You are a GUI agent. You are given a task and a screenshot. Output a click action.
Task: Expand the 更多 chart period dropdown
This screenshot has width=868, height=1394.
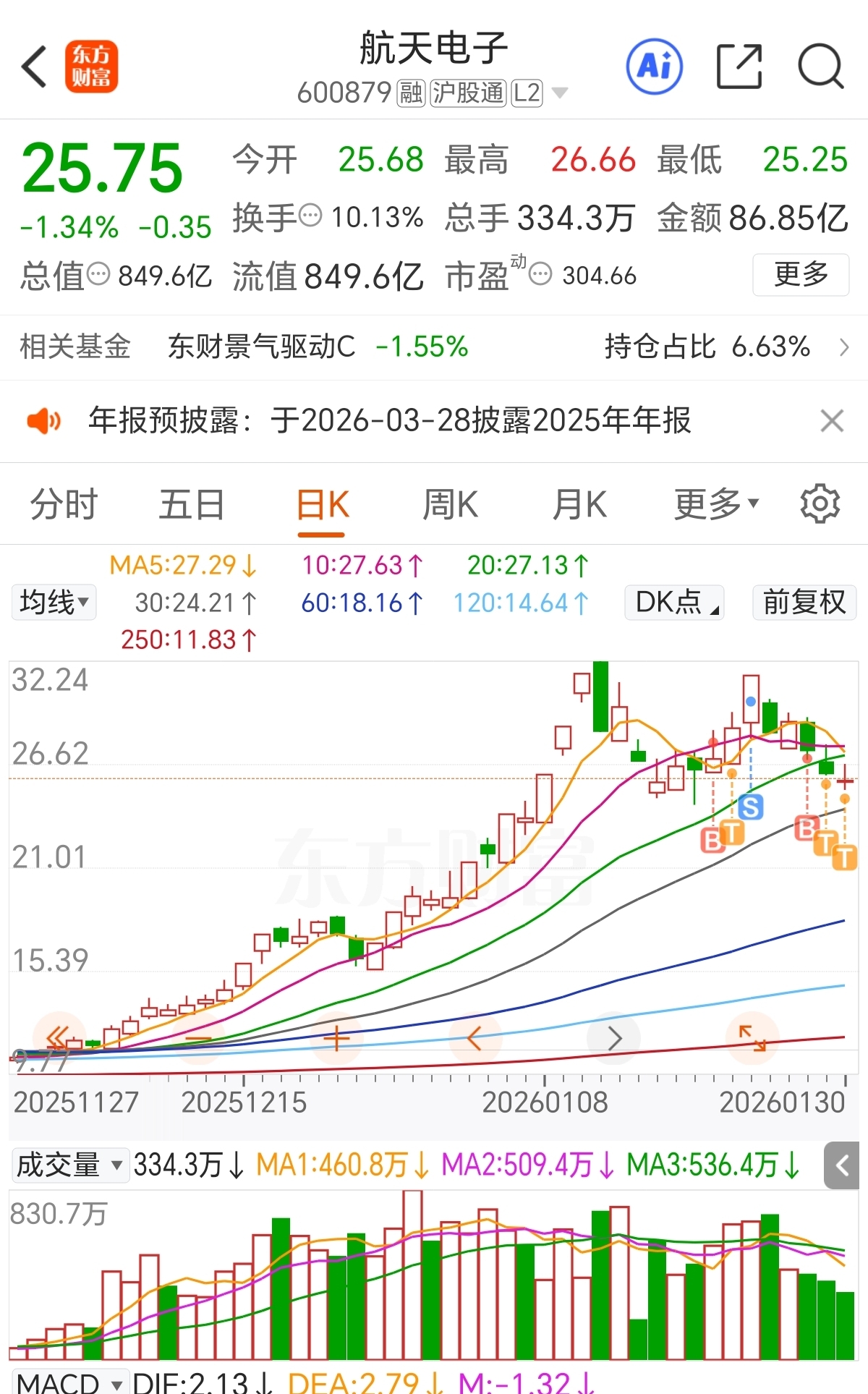[x=717, y=504]
